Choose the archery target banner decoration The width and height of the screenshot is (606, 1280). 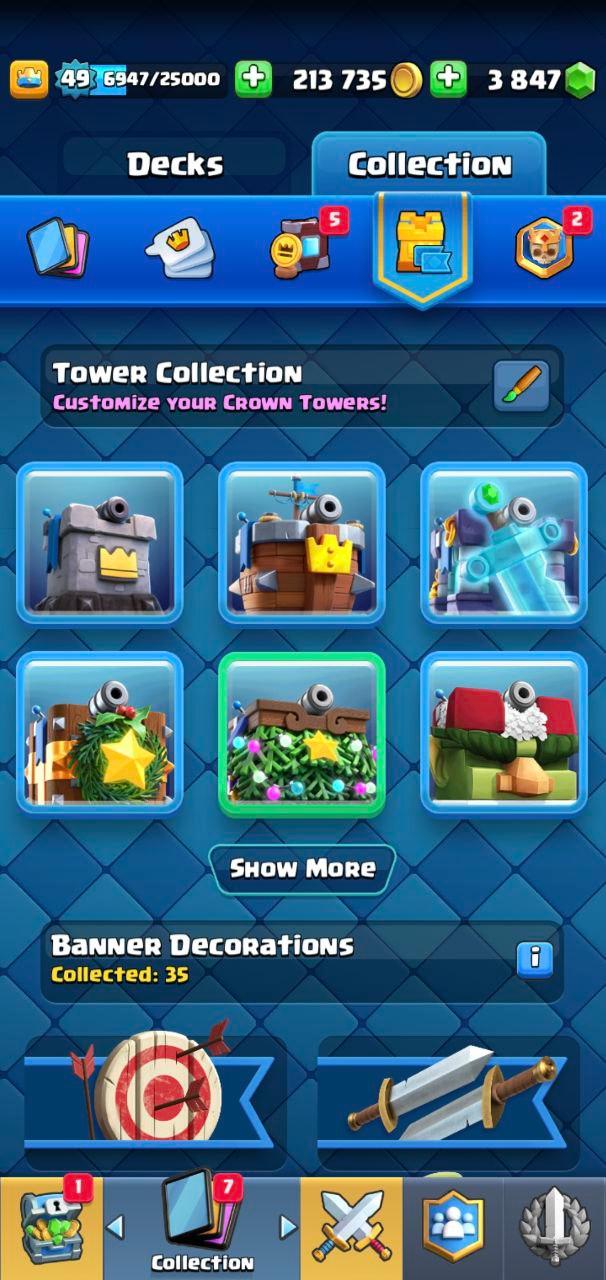pyautogui.click(x=150, y=1093)
